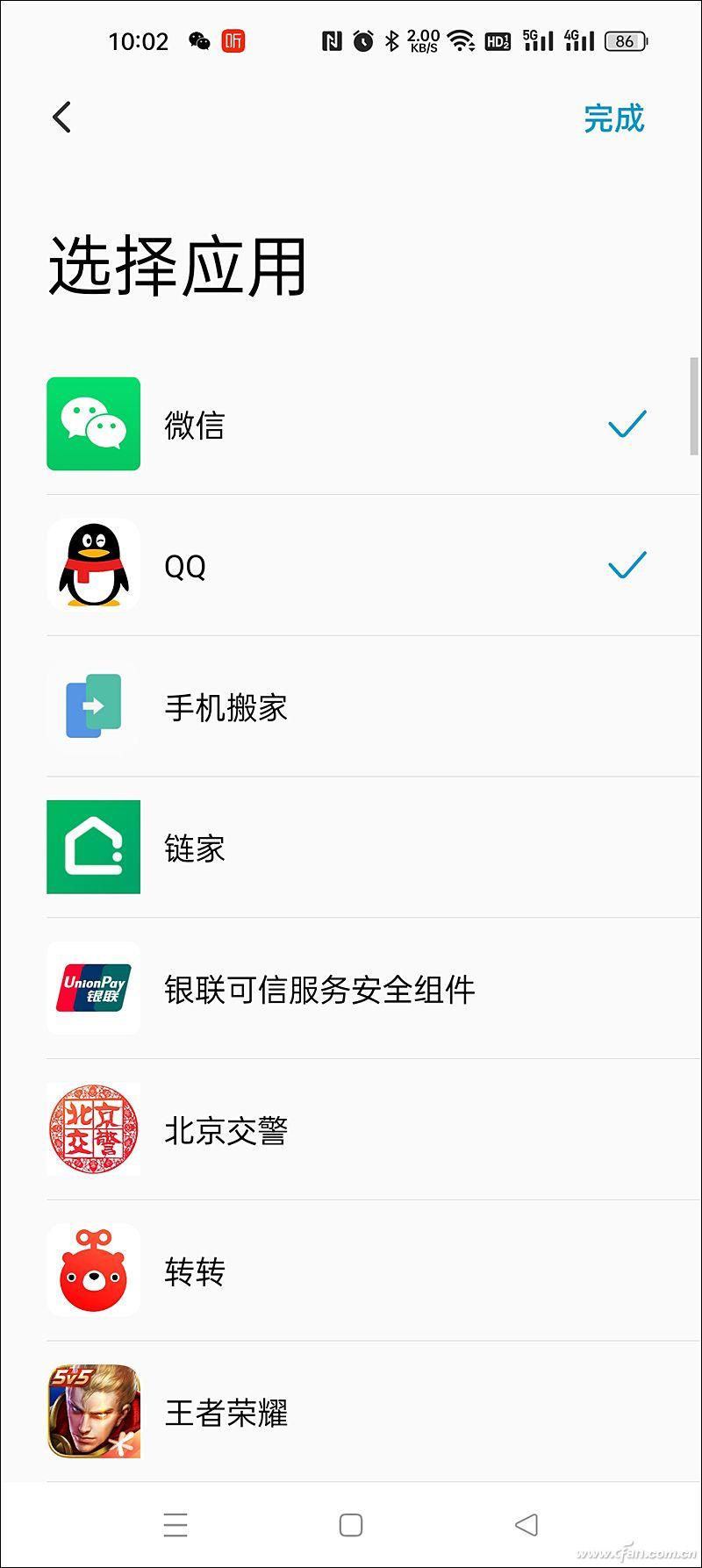Select the 北京交警 red seal icon
Image resolution: width=702 pixels, height=1568 pixels.
click(x=93, y=1130)
